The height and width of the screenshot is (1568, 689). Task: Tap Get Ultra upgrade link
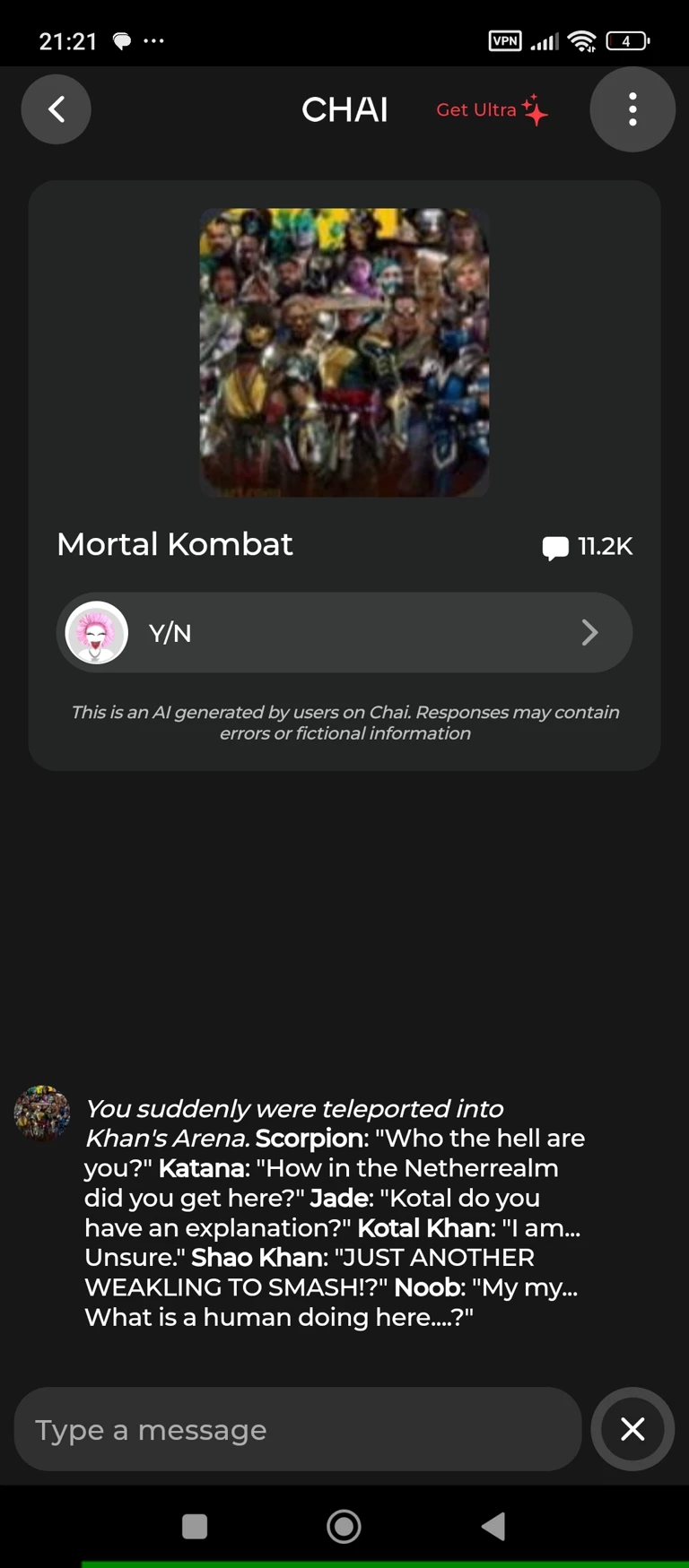click(491, 110)
